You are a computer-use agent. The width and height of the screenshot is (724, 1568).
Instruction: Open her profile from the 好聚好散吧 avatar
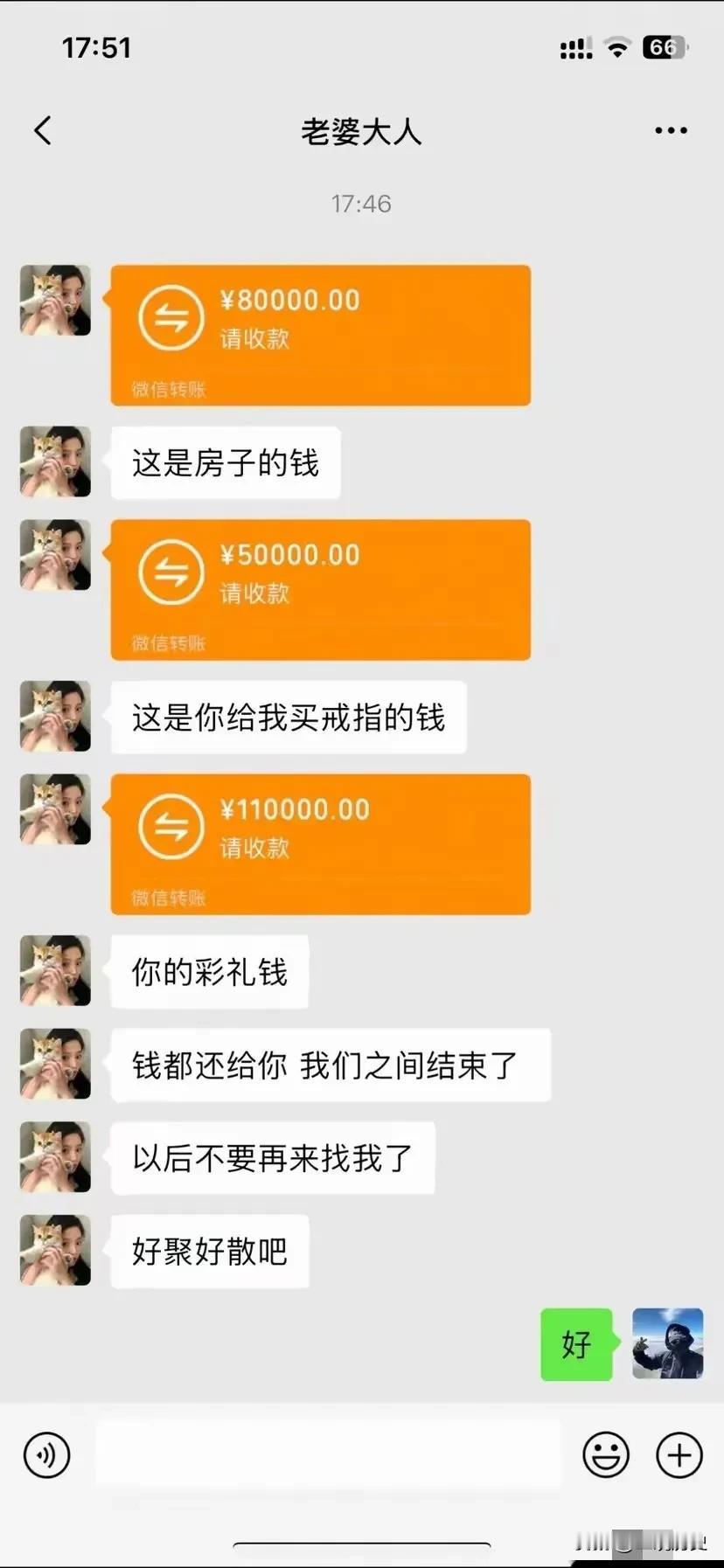pyautogui.click(x=55, y=1250)
